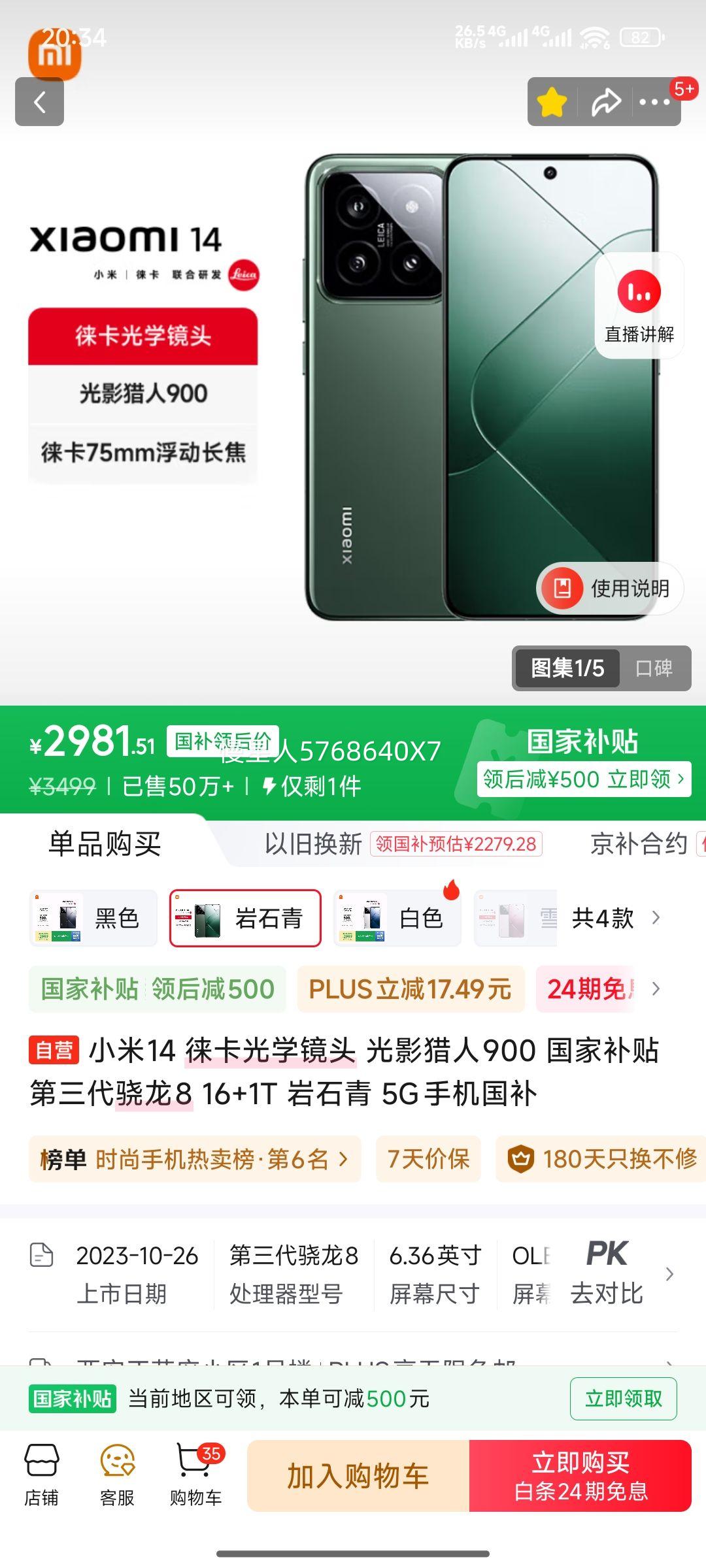Expand the 24期免息 promotion chevron

(x=656, y=990)
